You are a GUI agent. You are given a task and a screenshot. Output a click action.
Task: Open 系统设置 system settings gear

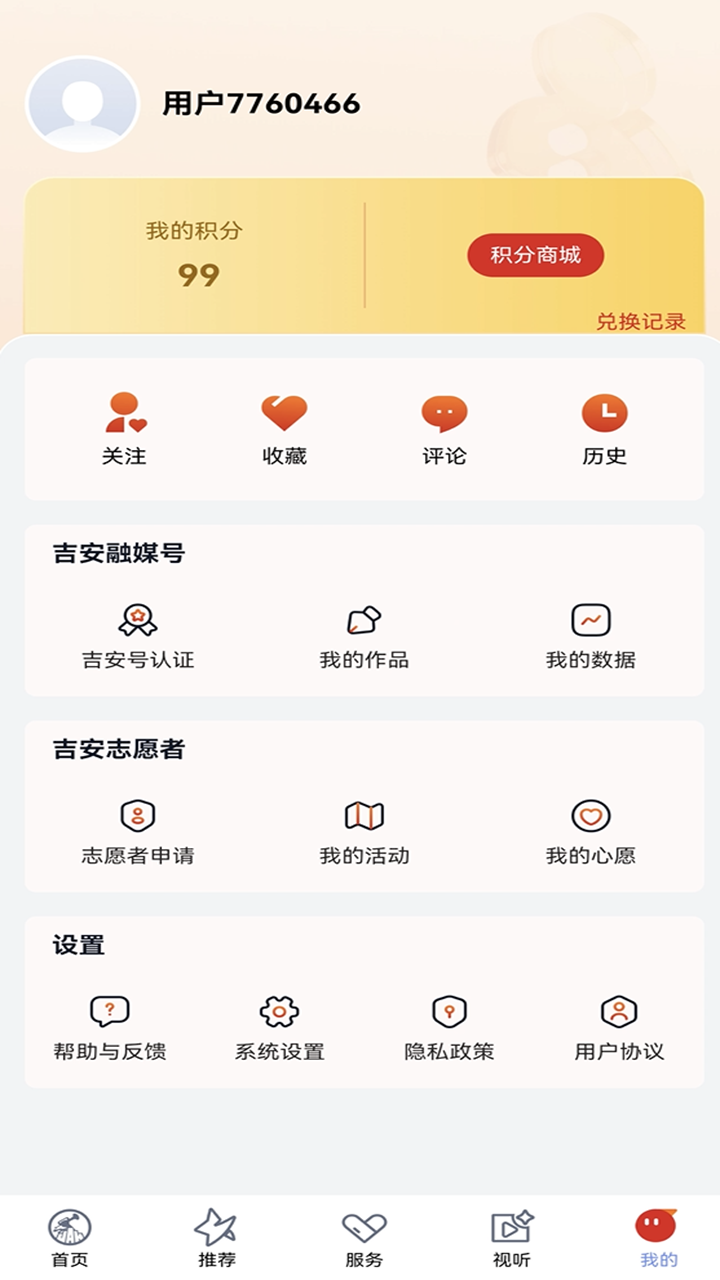pos(278,1011)
